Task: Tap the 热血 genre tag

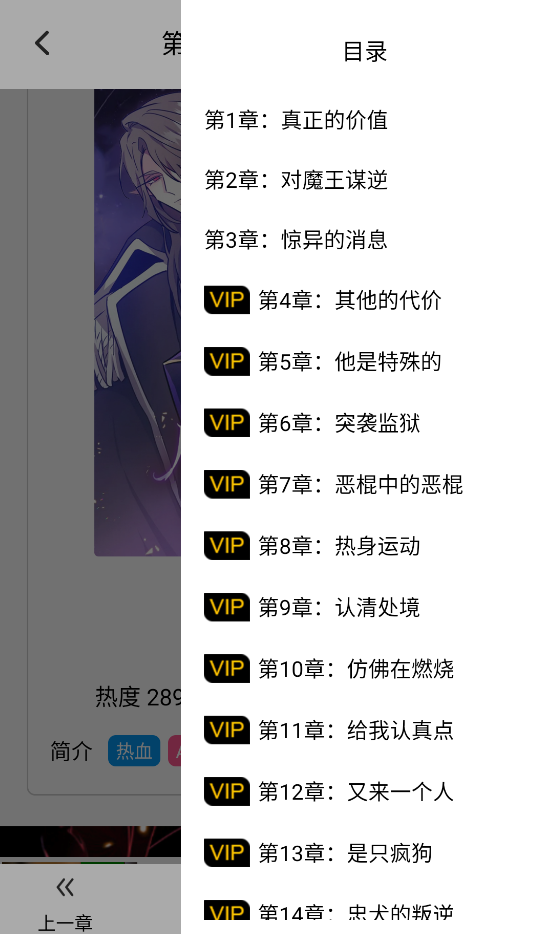Action: tap(134, 751)
